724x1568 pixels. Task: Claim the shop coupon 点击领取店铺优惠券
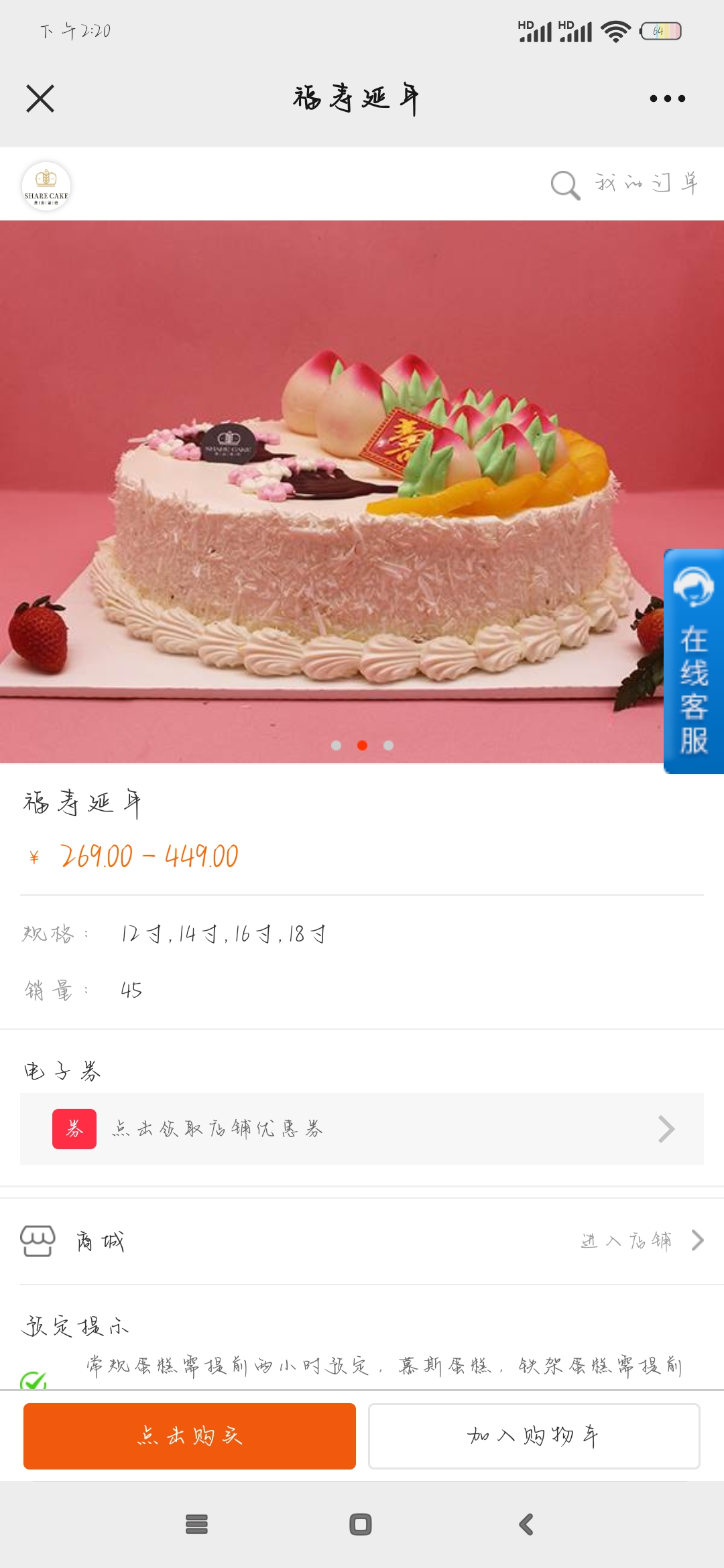pyautogui.click(x=362, y=1129)
